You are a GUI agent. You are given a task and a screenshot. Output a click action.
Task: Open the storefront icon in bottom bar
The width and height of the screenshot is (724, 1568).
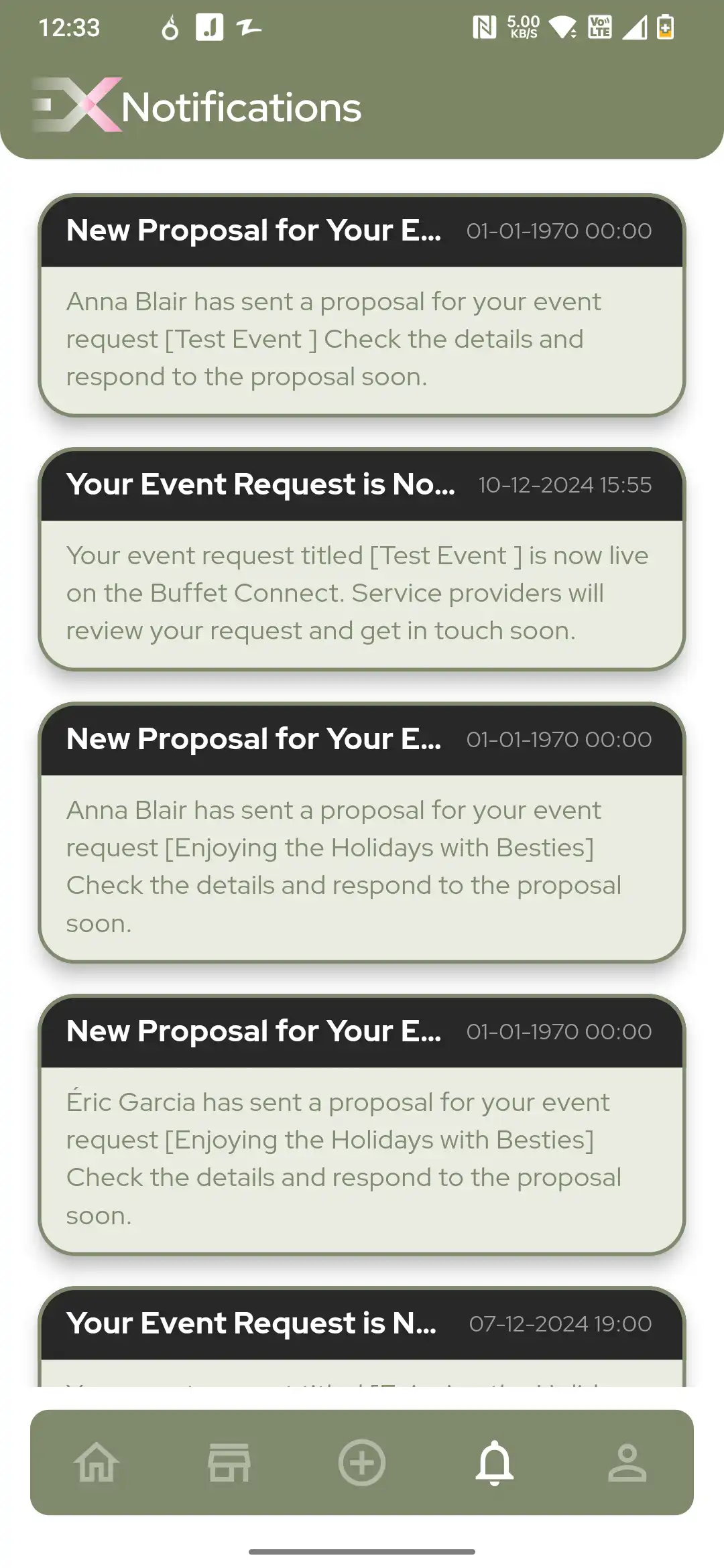[x=229, y=1462]
